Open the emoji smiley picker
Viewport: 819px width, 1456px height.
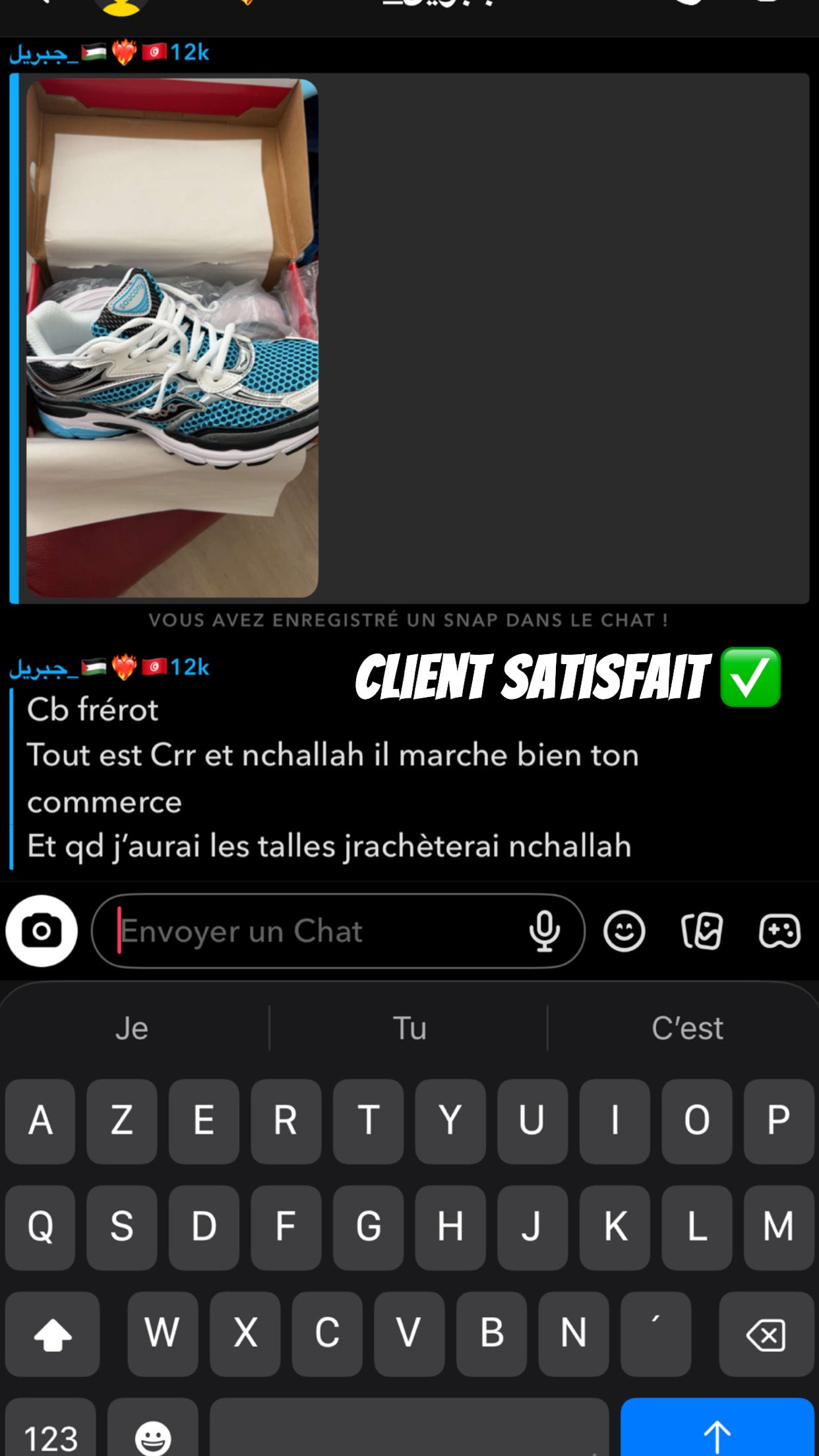click(x=624, y=931)
